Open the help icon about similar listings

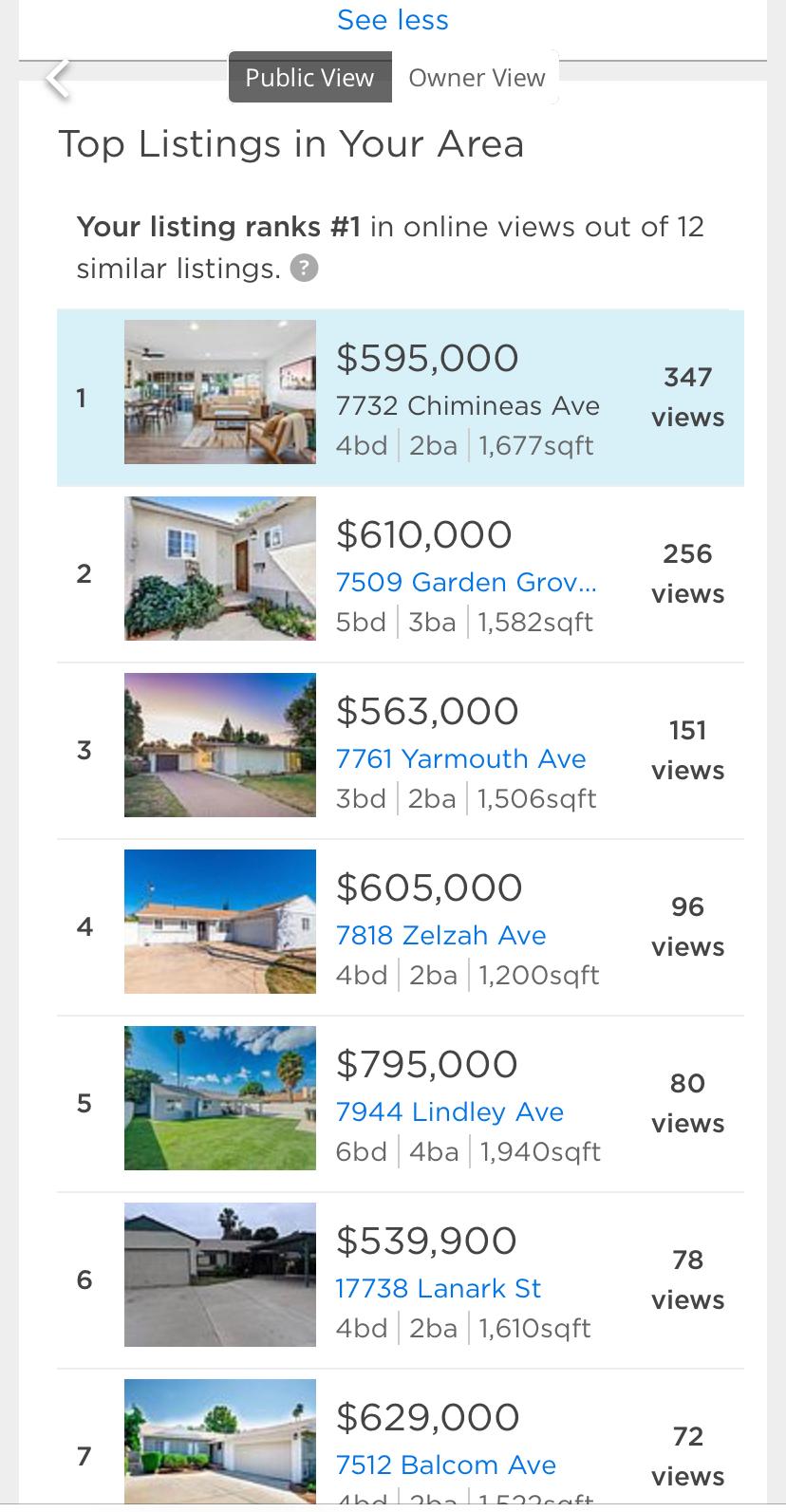[303, 269]
